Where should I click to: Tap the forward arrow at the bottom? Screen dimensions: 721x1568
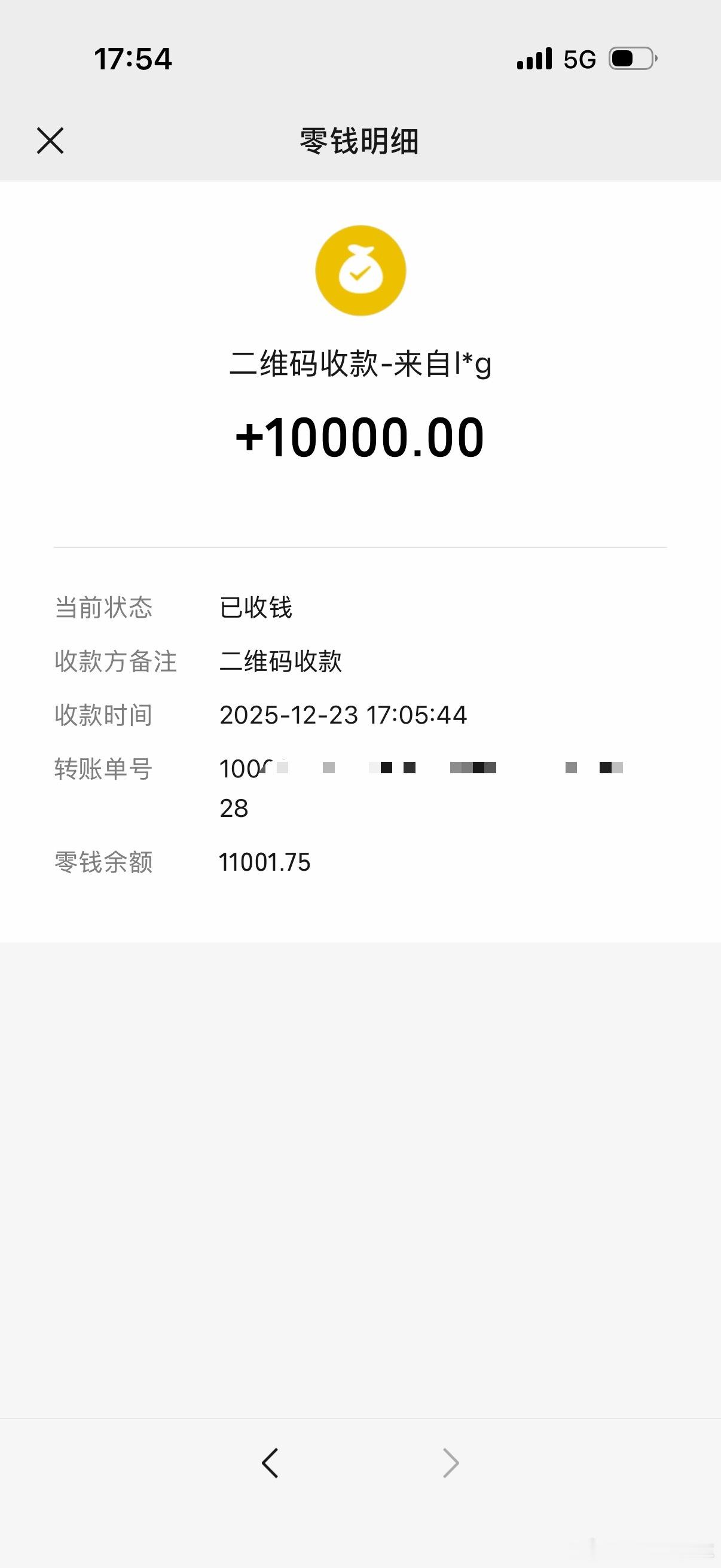451,1463
